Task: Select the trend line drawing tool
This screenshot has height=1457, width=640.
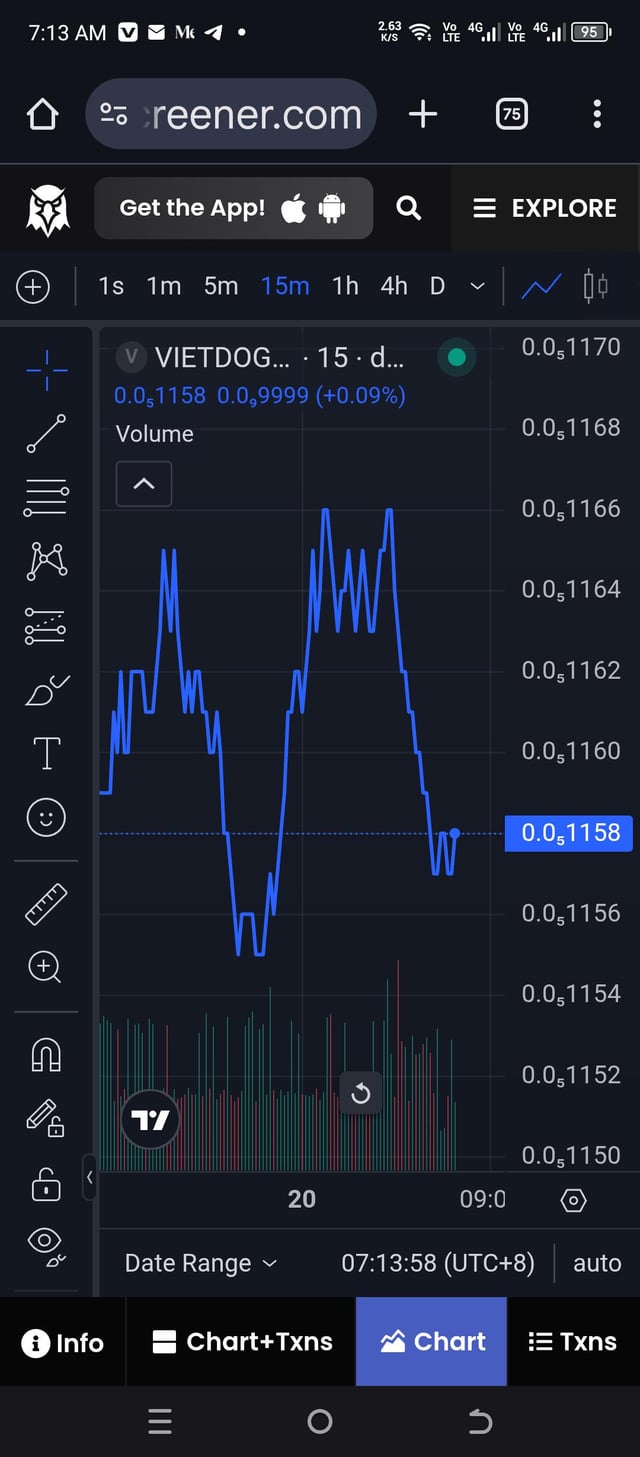Action: [x=46, y=433]
